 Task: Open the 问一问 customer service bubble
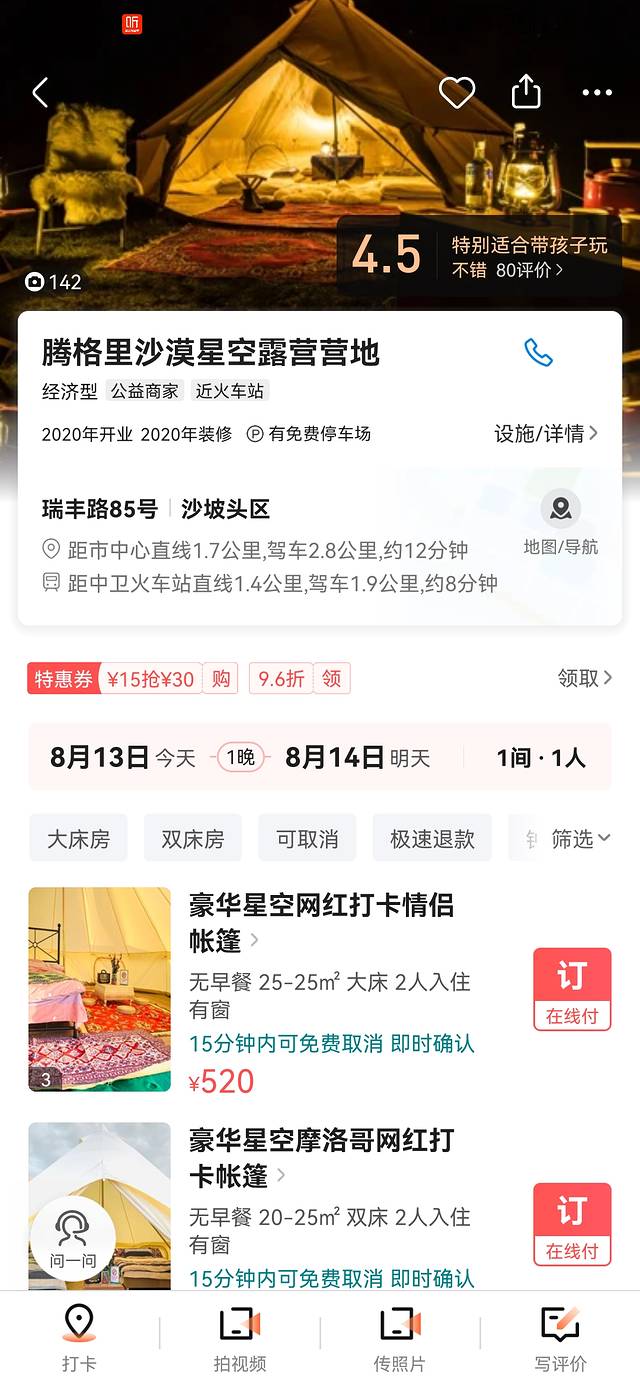(73, 1238)
